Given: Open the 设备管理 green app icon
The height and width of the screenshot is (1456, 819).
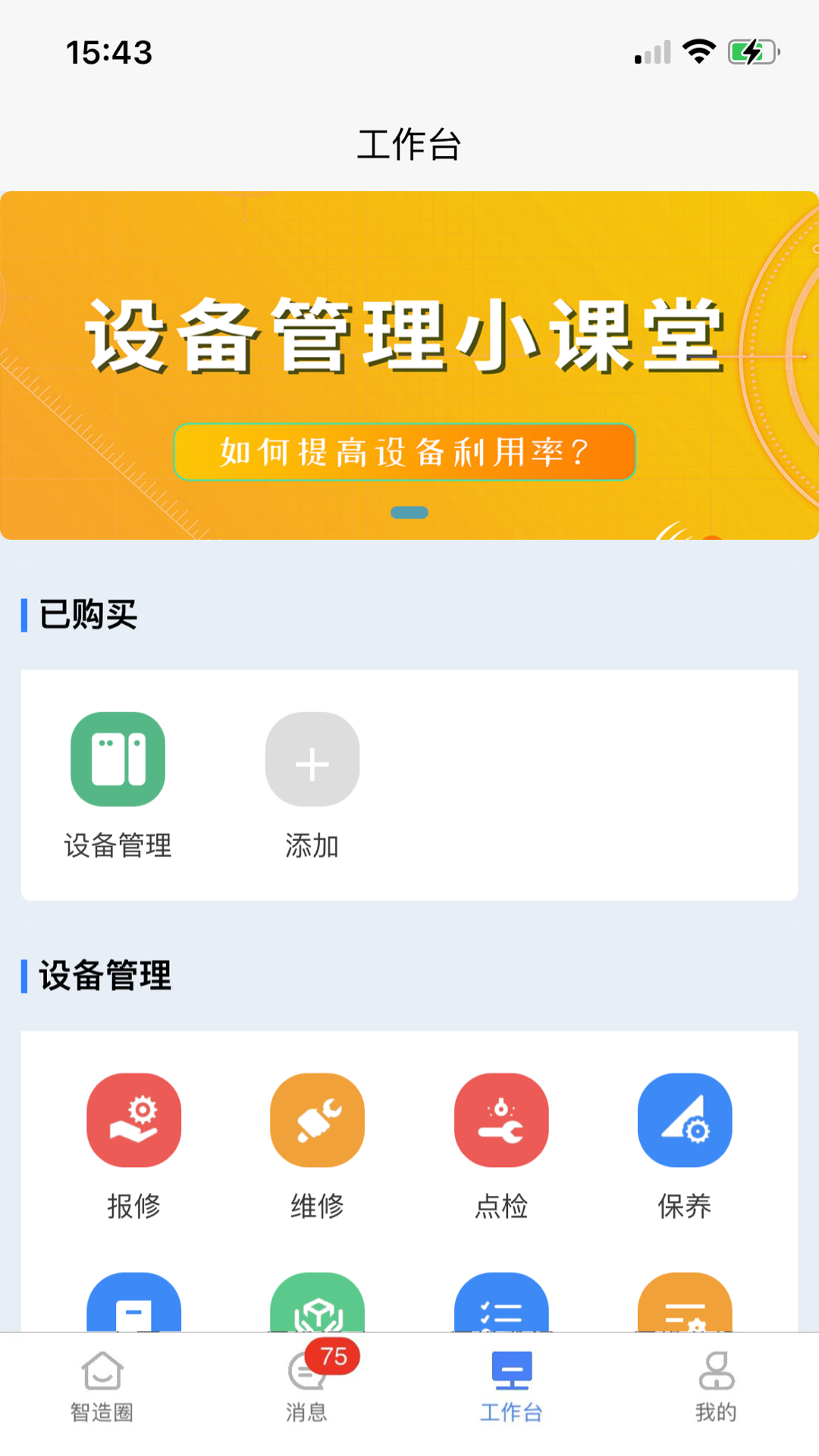Looking at the screenshot, I should coord(118,761).
